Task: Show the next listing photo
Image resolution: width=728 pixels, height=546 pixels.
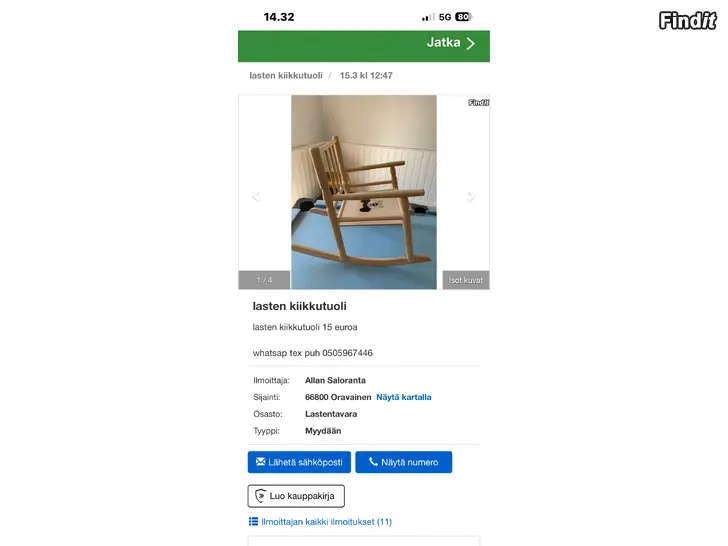Action: [471, 197]
